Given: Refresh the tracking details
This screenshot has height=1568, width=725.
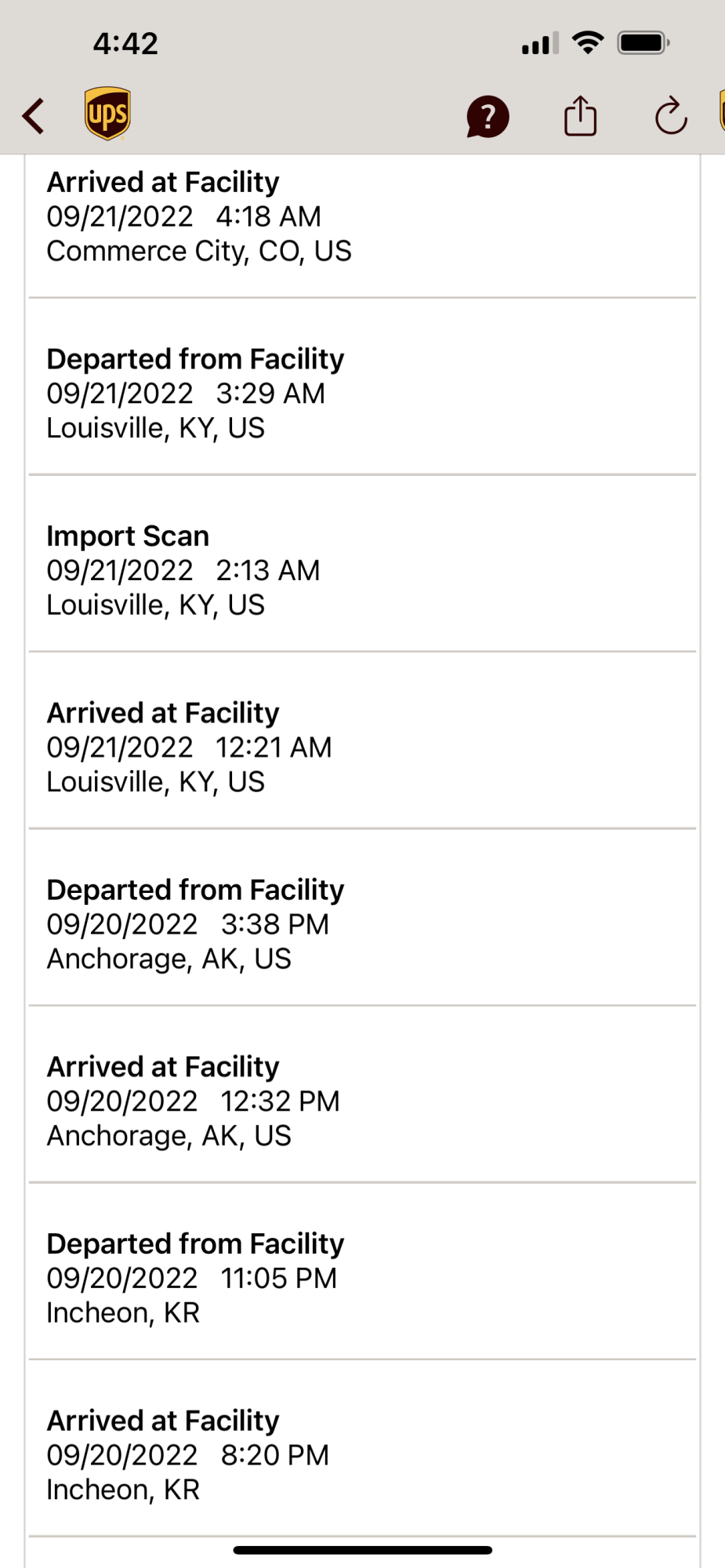Looking at the screenshot, I should (x=671, y=117).
